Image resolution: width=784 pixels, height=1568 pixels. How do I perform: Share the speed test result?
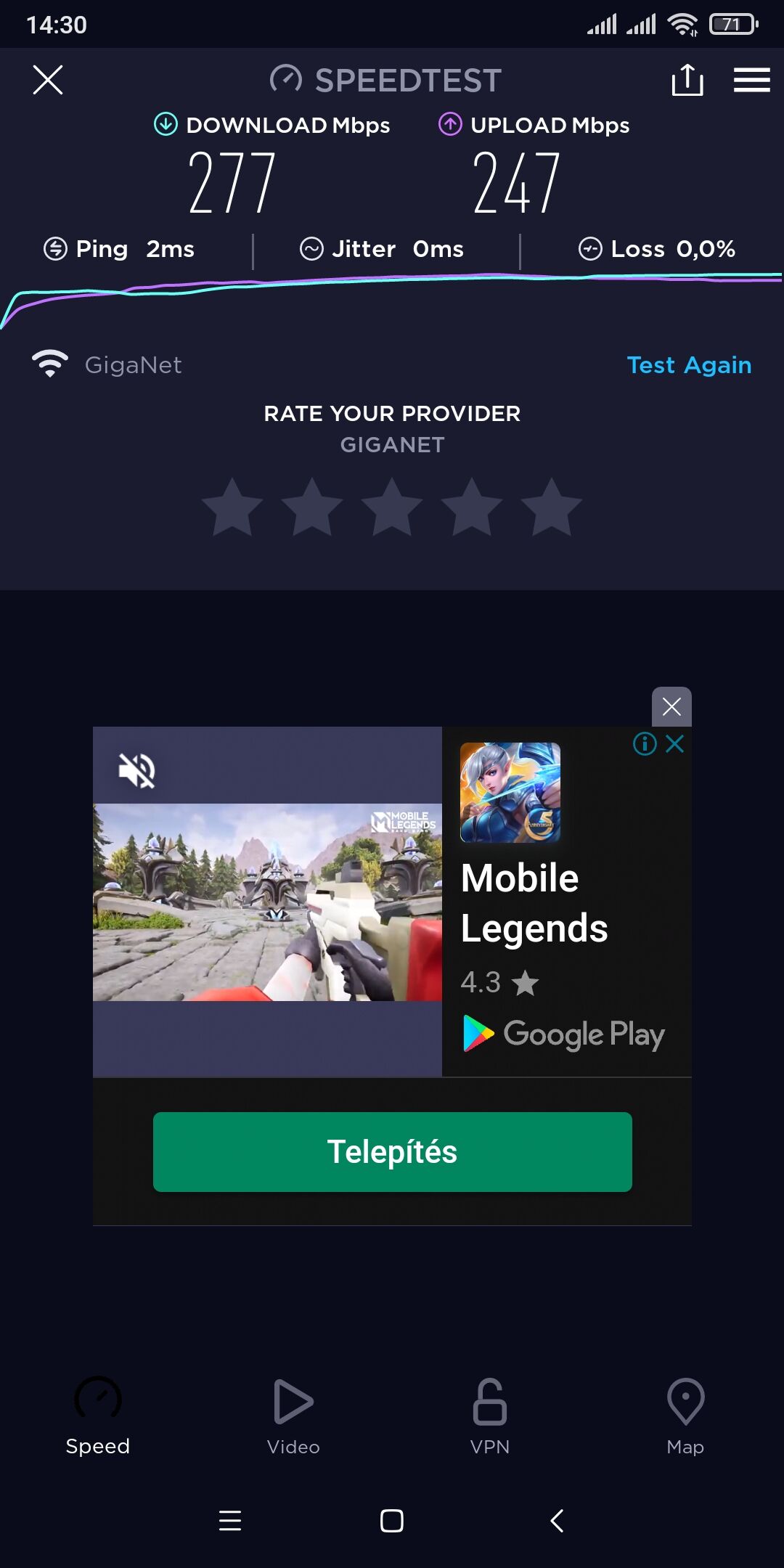(x=687, y=80)
